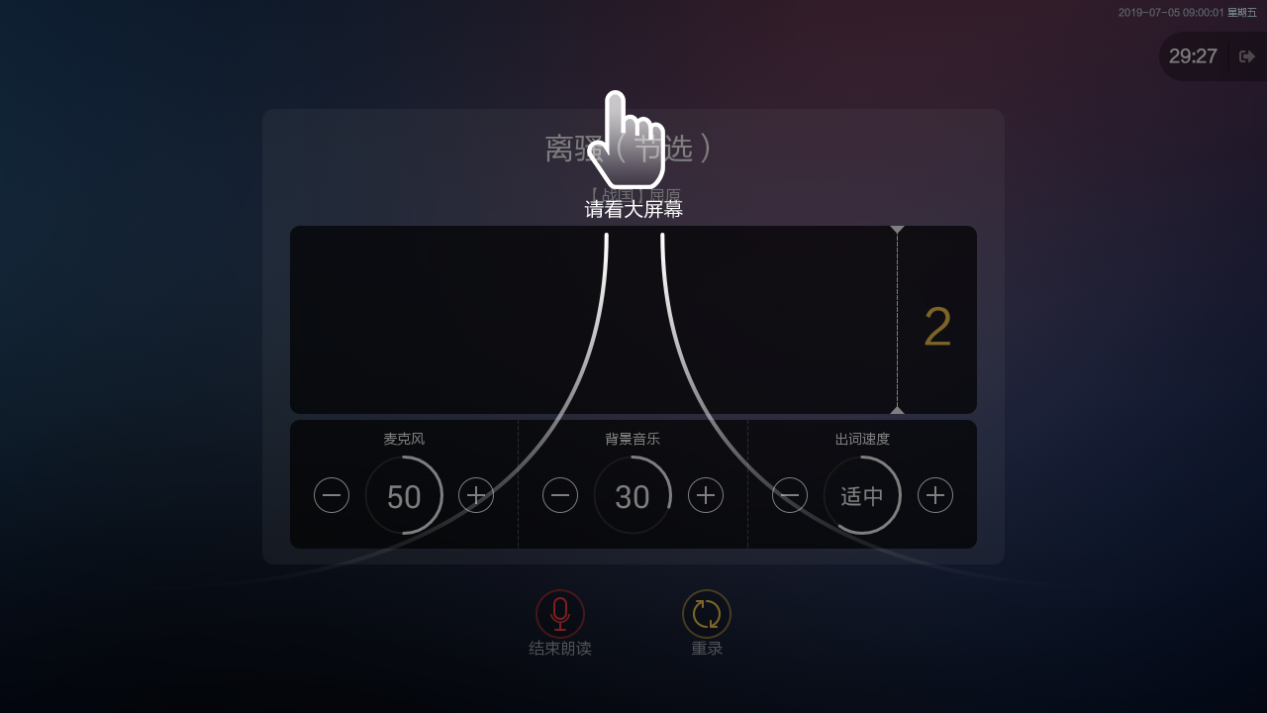Viewport: 1267px width, 713px height.
Task: Lower the 背景音乐 background music volume
Action: (x=560, y=495)
